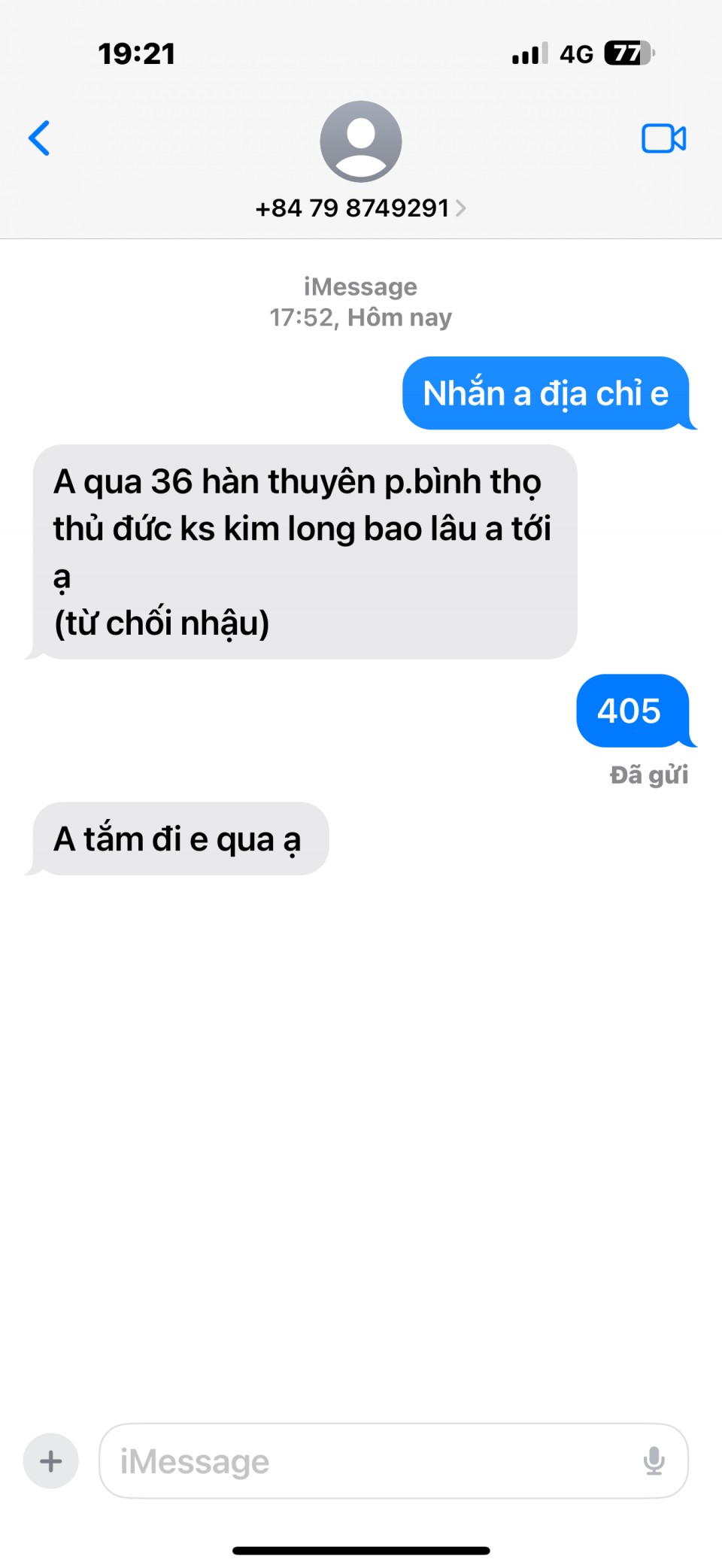The width and height of the screenshot is (722, 1568).
Task: Open contact details for +84 79 8749291
Action: tap(360, 208)
